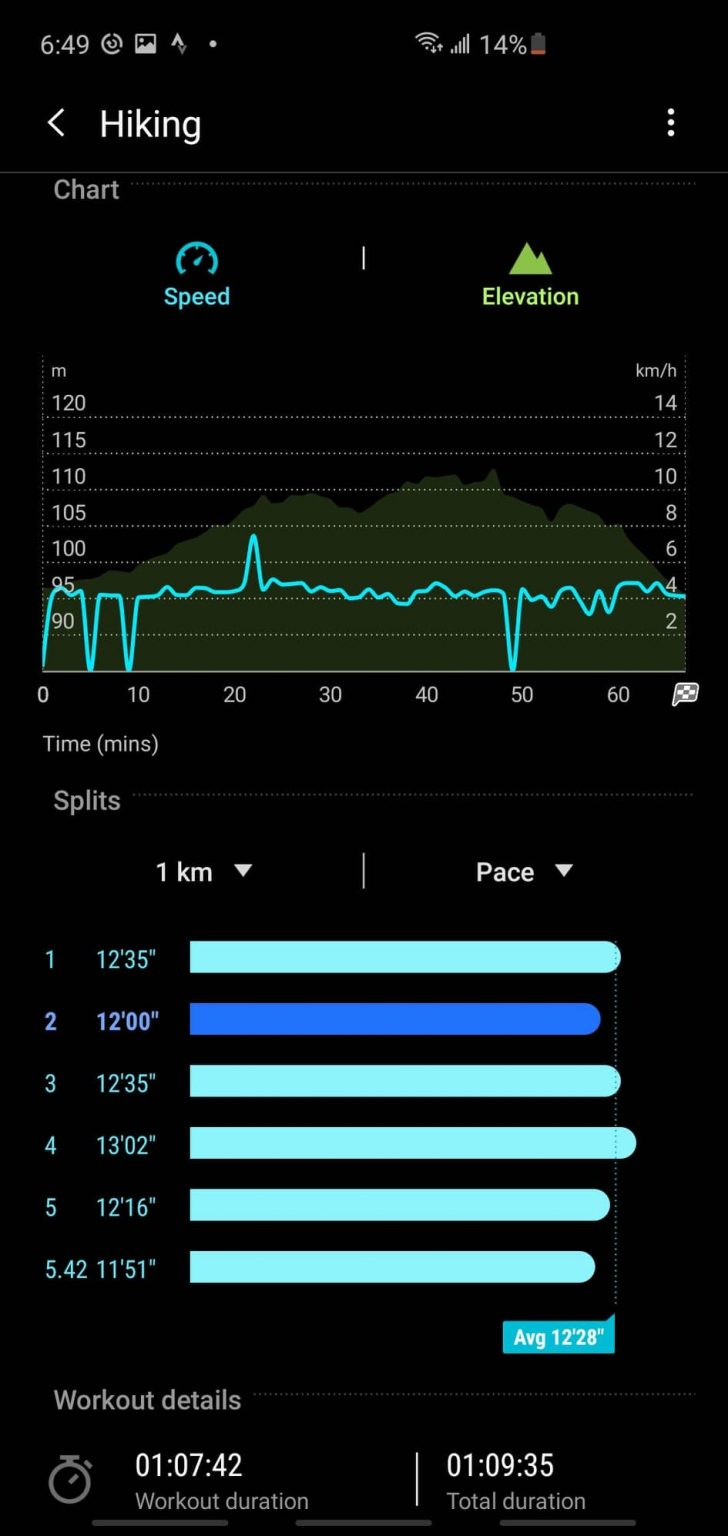Select the Workout details section header

point(146,1400)
